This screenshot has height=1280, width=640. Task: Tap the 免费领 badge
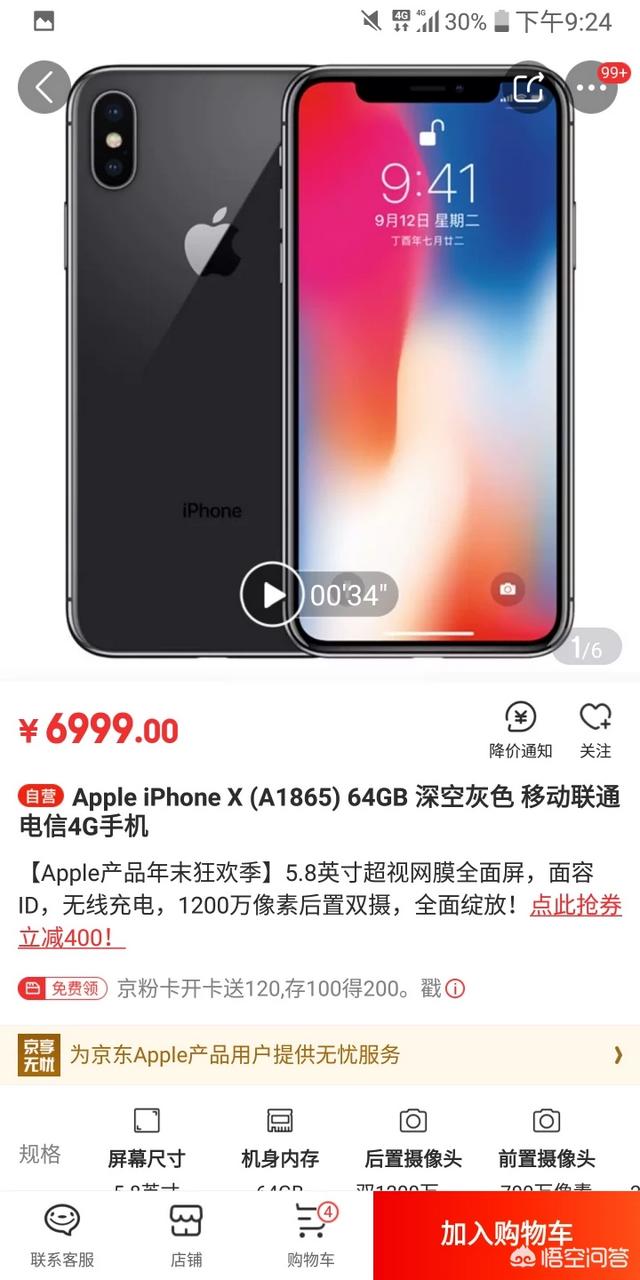(63, 989)
